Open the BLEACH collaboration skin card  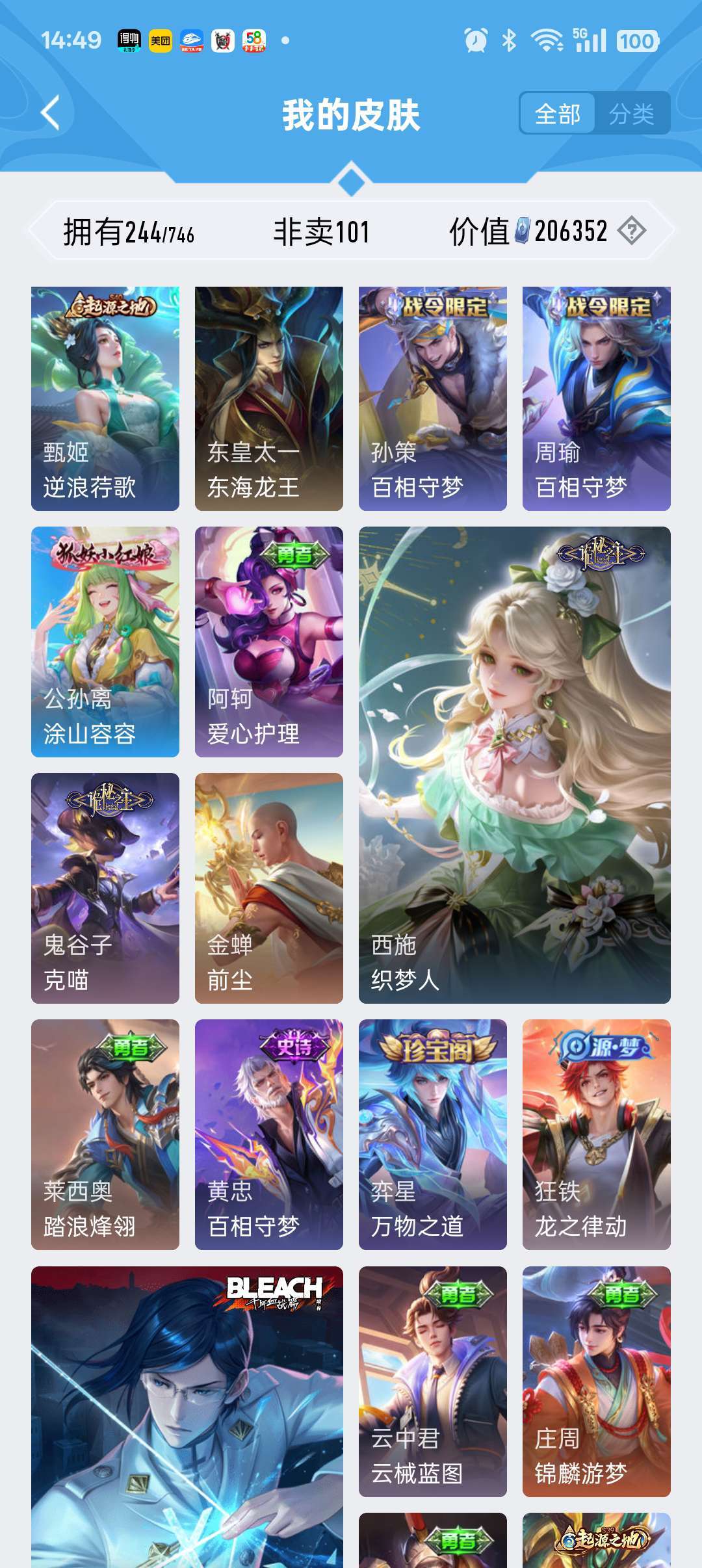point(187,1417)
